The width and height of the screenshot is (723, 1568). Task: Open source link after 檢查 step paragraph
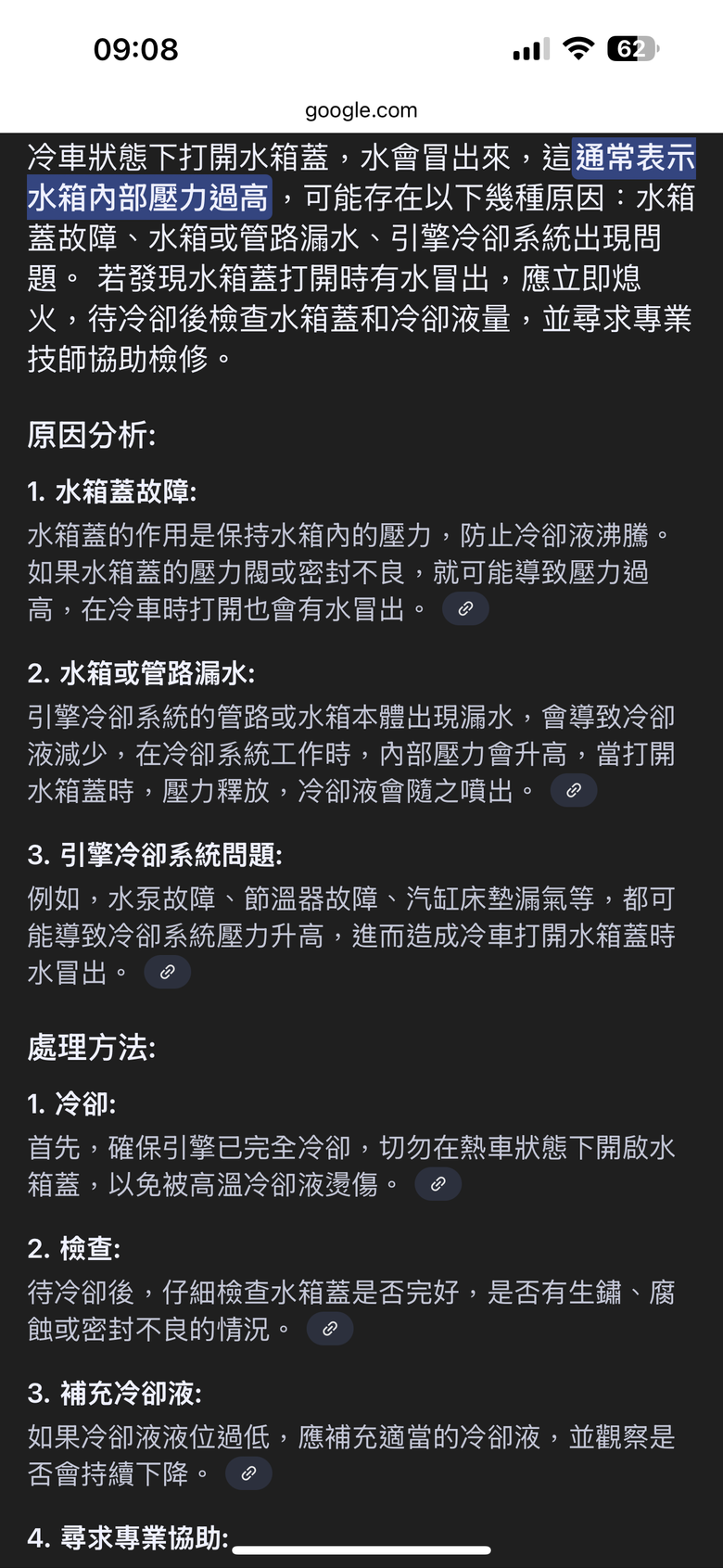330,1329
